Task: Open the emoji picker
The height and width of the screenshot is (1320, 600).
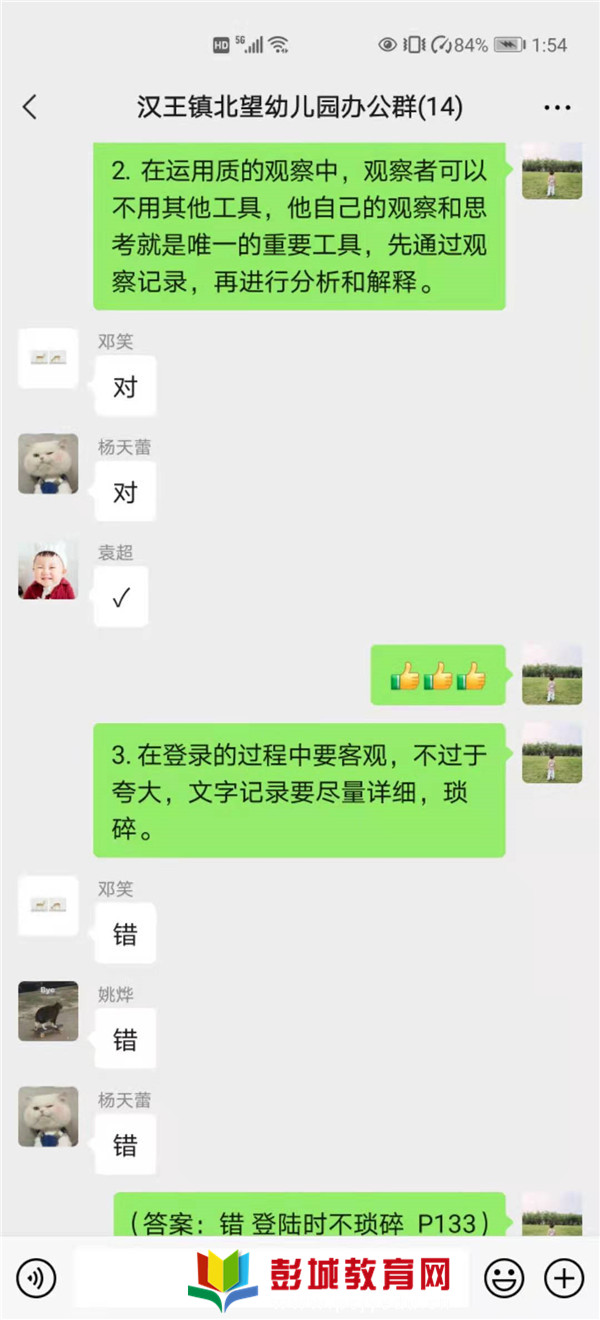Action: pos(504,1277)
